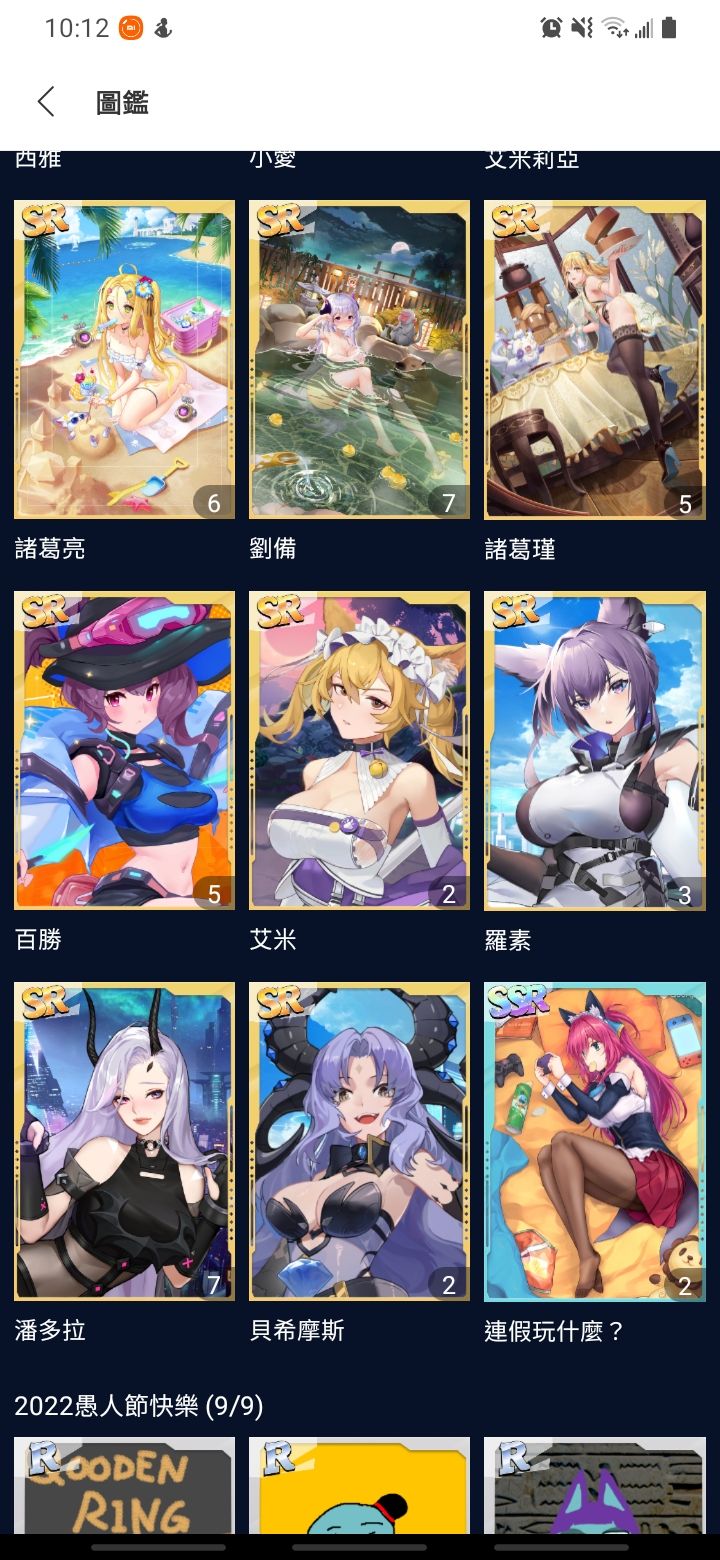Open the SSR card 連假玩什麼？
Viewport: 720px width, 1560px height.
[594, 1140]
